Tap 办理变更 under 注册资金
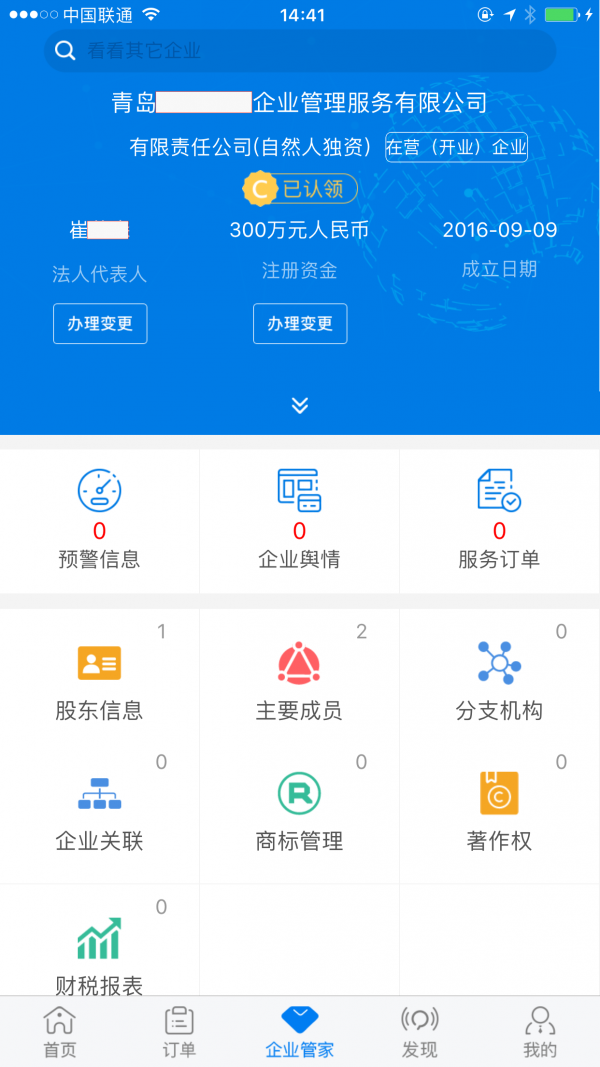Screen dimensions: 600x1067 [x=300, y=324]
